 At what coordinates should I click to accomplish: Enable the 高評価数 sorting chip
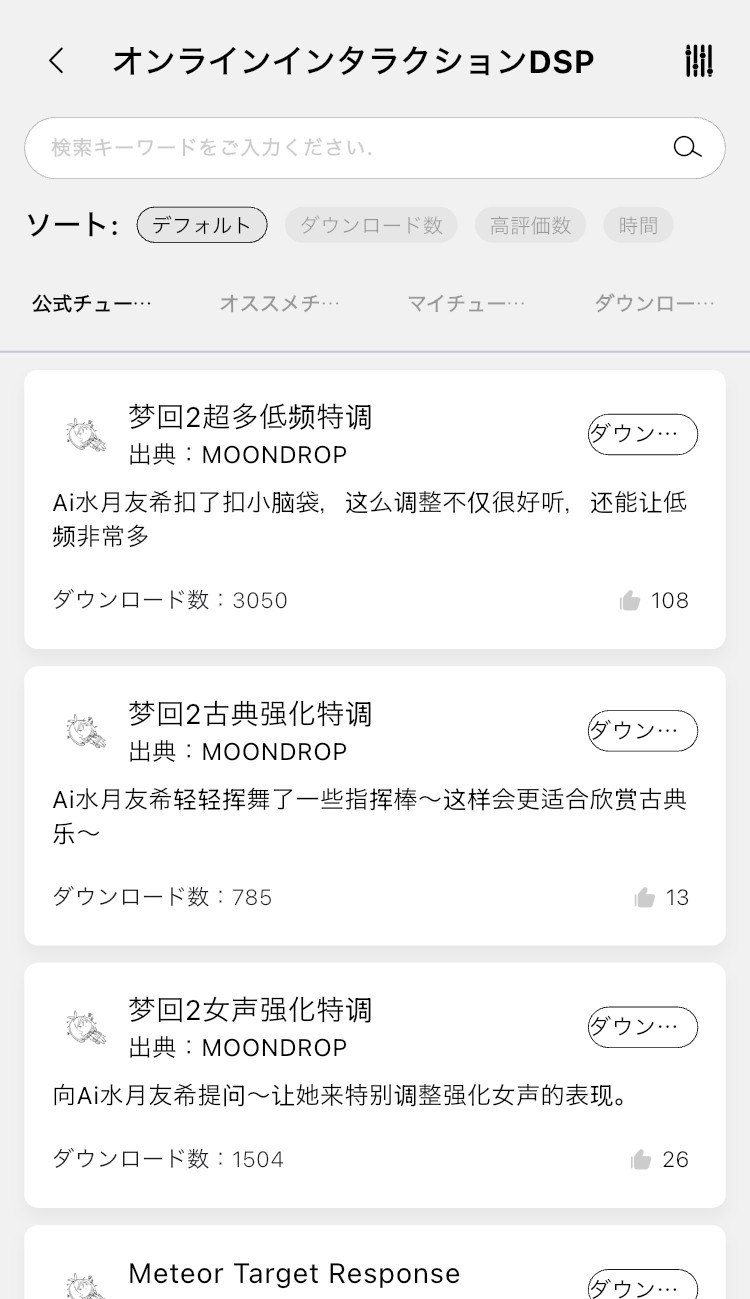(530, 225)
